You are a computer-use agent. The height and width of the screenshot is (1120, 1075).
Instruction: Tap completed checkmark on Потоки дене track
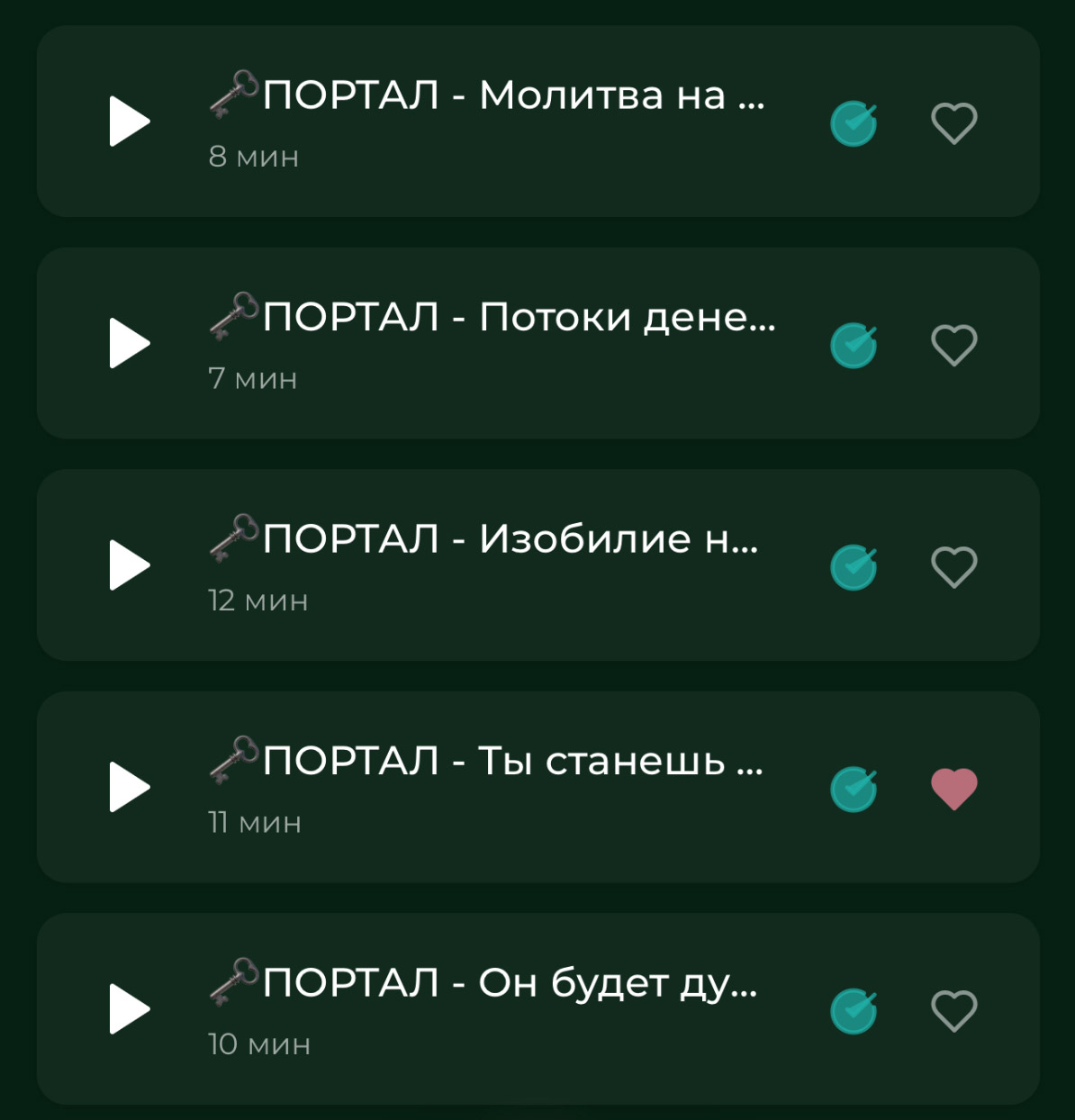854,345
